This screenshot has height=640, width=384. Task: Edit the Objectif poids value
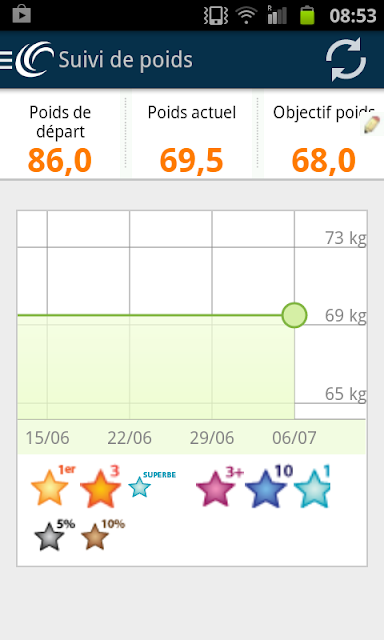click(373, 124)
